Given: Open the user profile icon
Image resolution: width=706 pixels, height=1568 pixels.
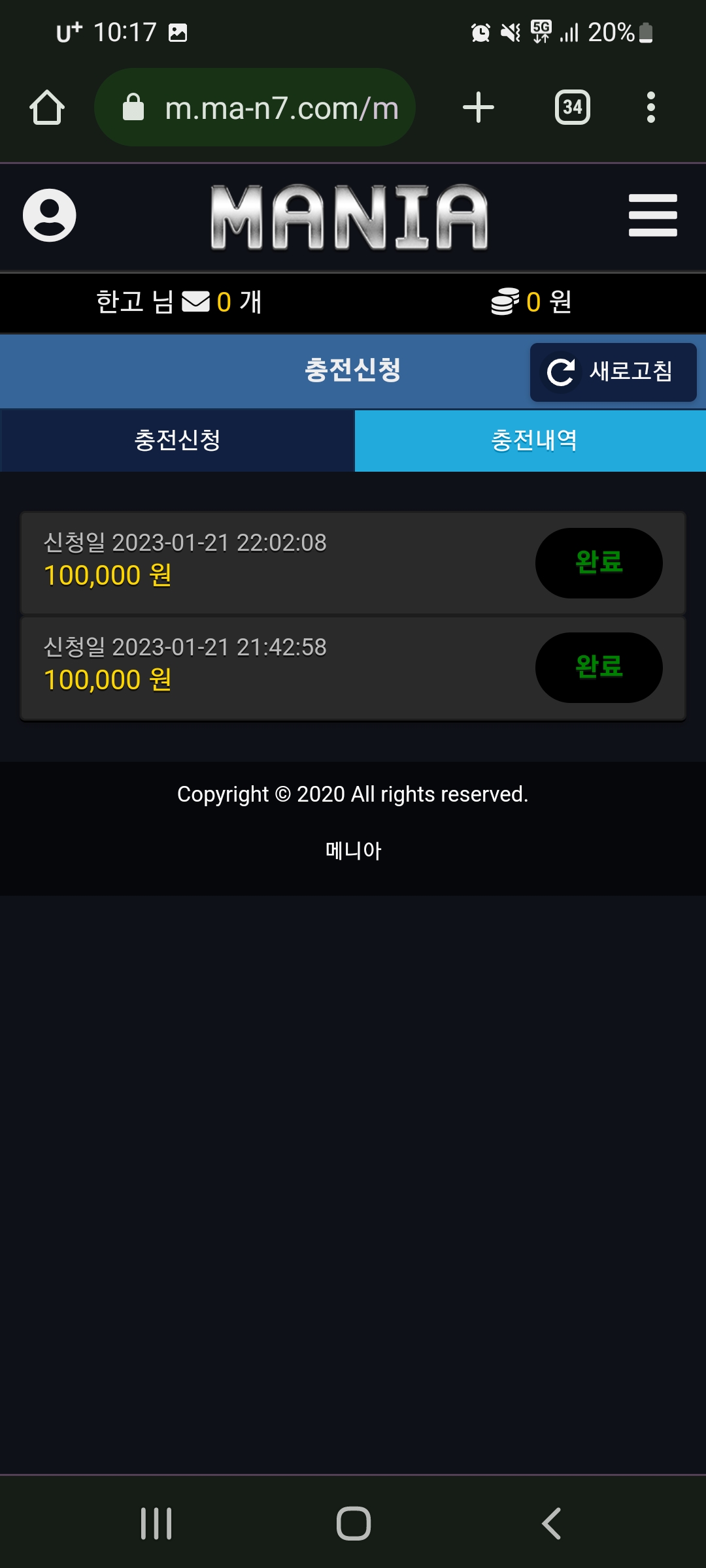Looking at the screenshot, I should click(x=50, y=216).
